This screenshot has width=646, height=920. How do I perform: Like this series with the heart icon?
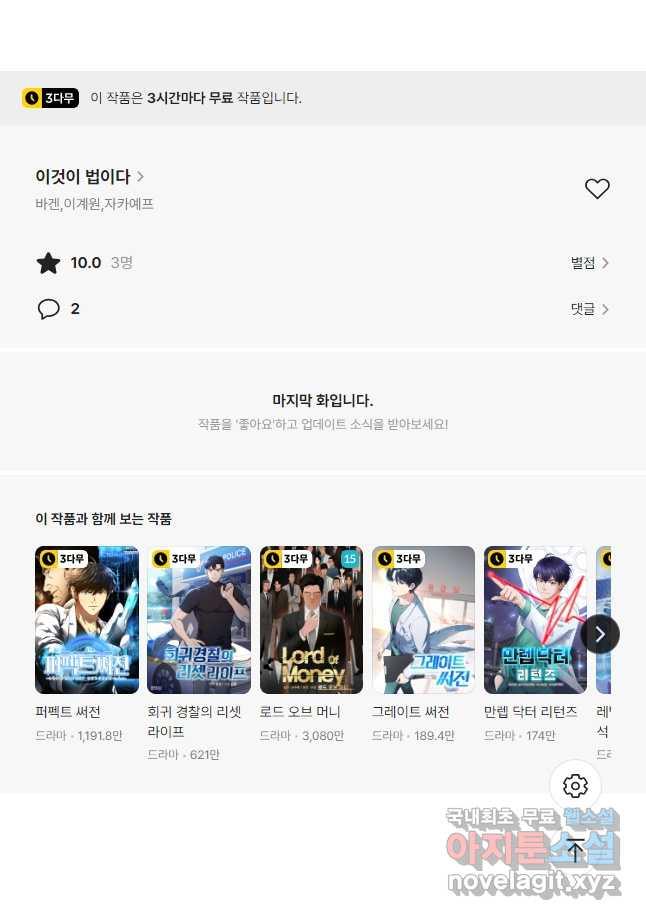(597, 188)
